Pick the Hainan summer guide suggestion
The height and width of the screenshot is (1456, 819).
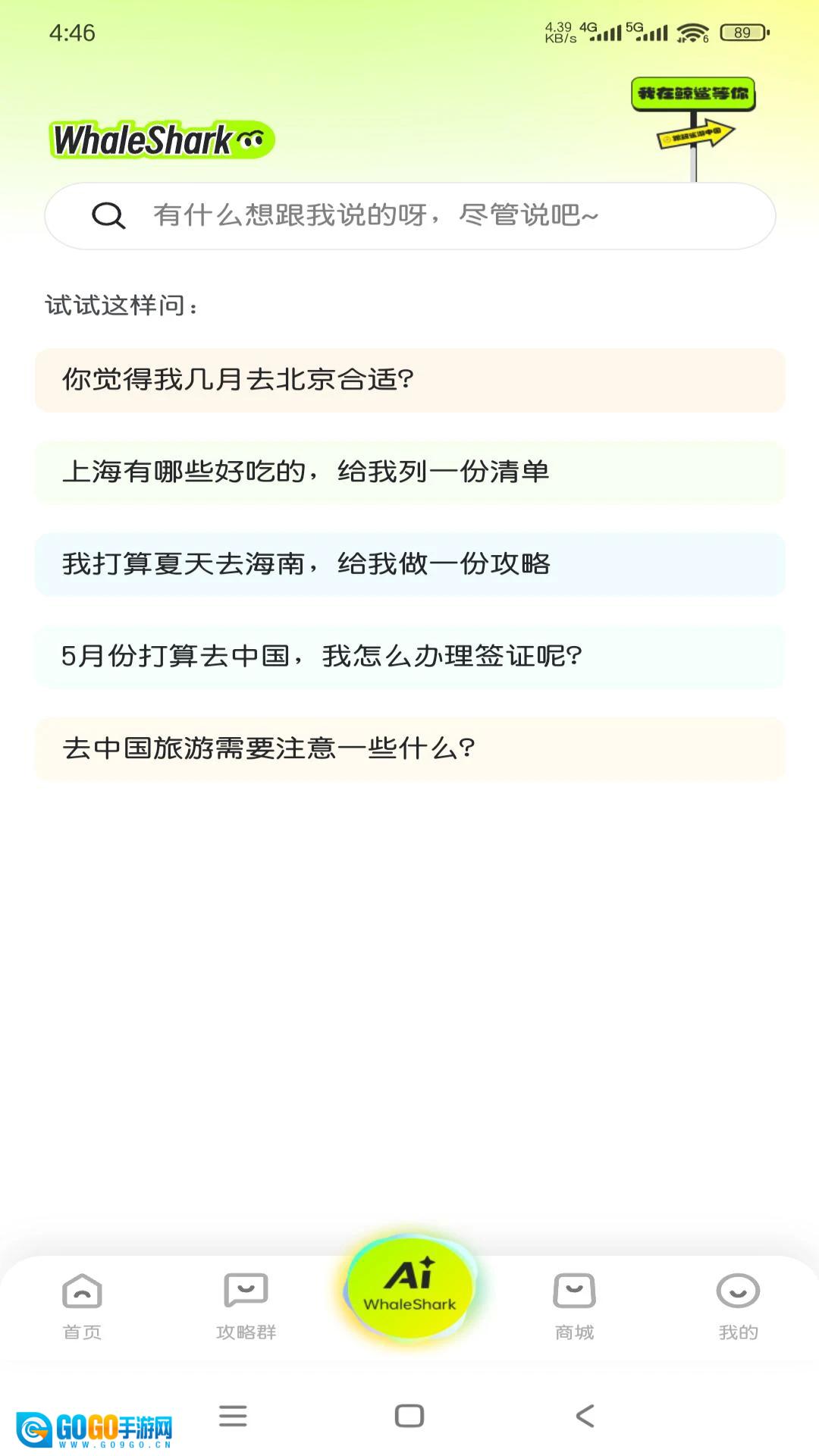409,565
